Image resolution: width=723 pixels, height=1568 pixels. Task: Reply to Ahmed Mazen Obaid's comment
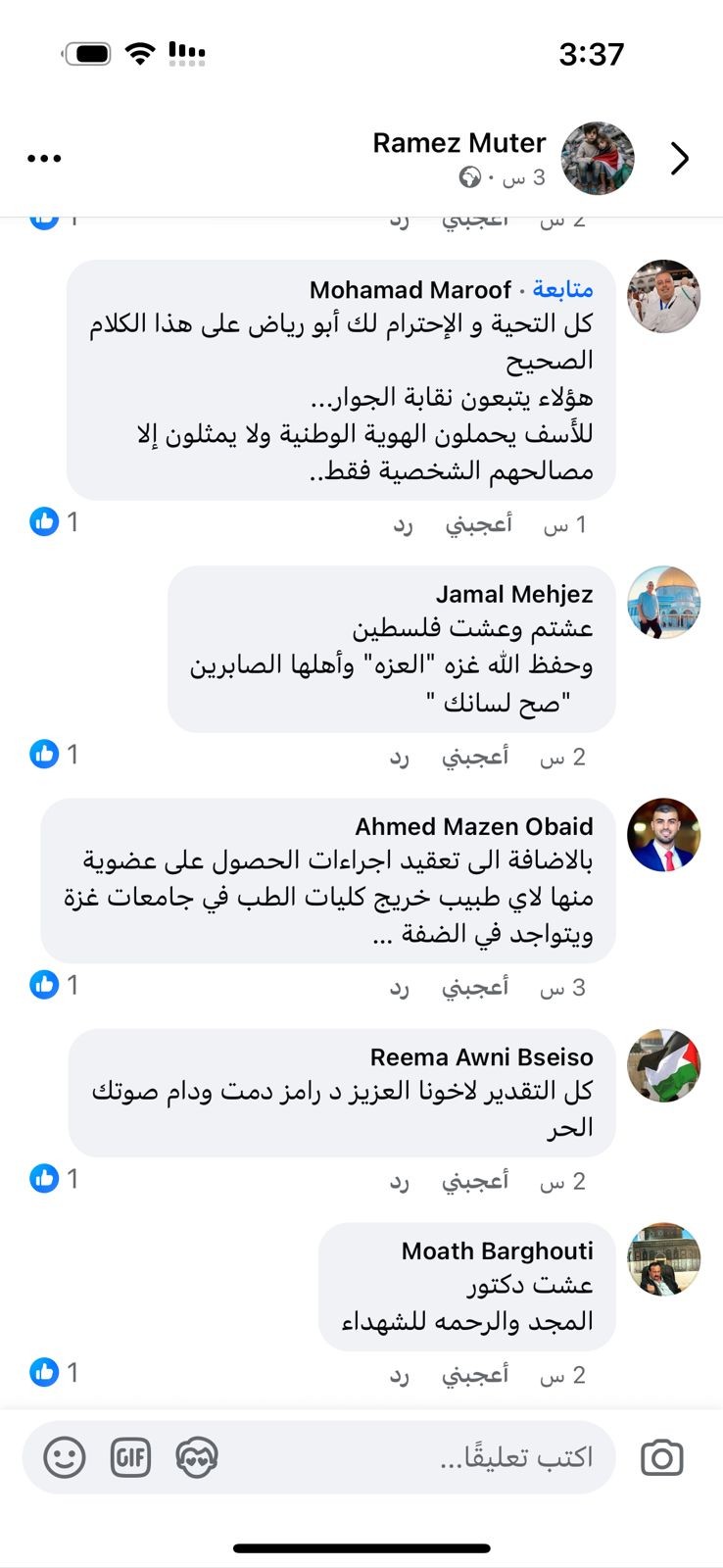[x=399, y=988]
